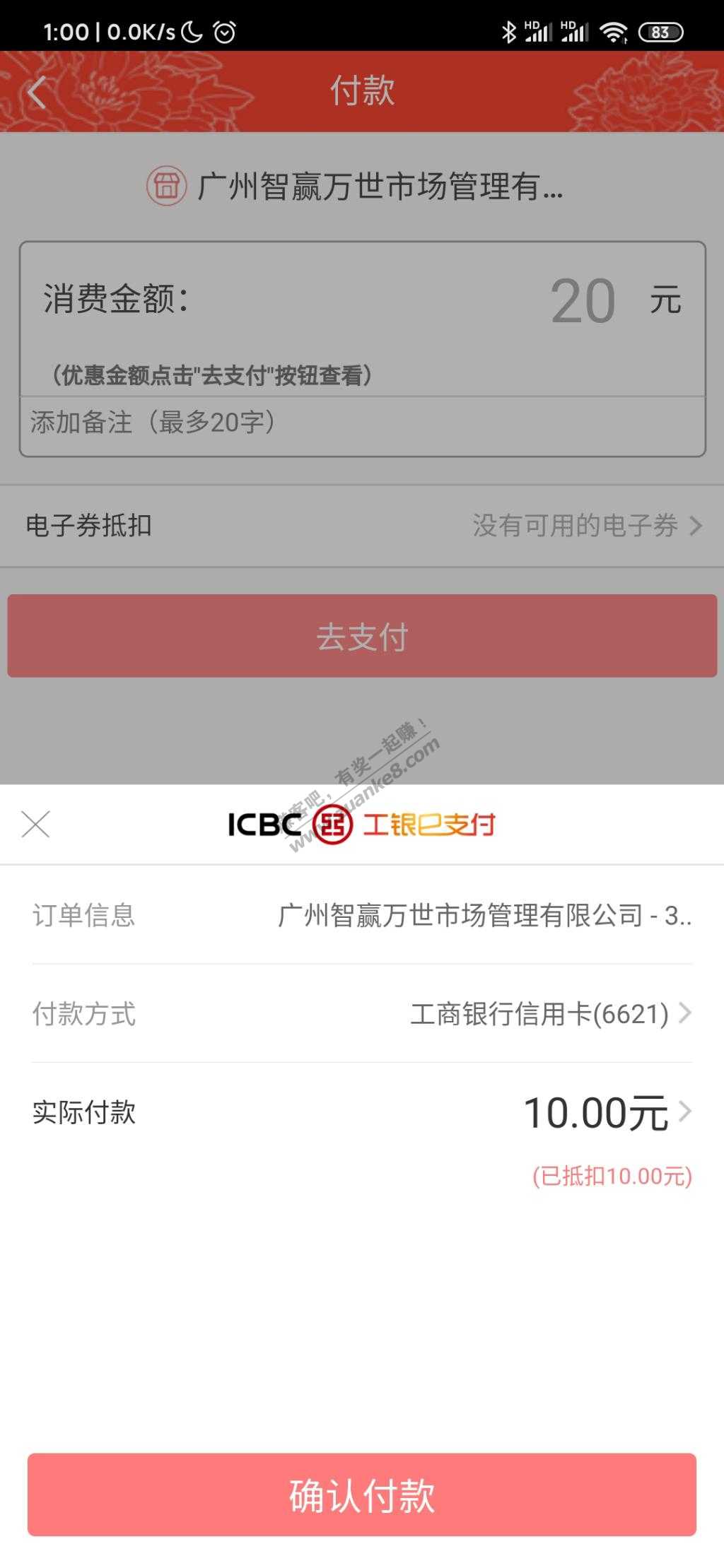Go back from the 付款 page
Image resolution: width=724 pixels, height=1568 pixels.
click(x=37, y=92)
